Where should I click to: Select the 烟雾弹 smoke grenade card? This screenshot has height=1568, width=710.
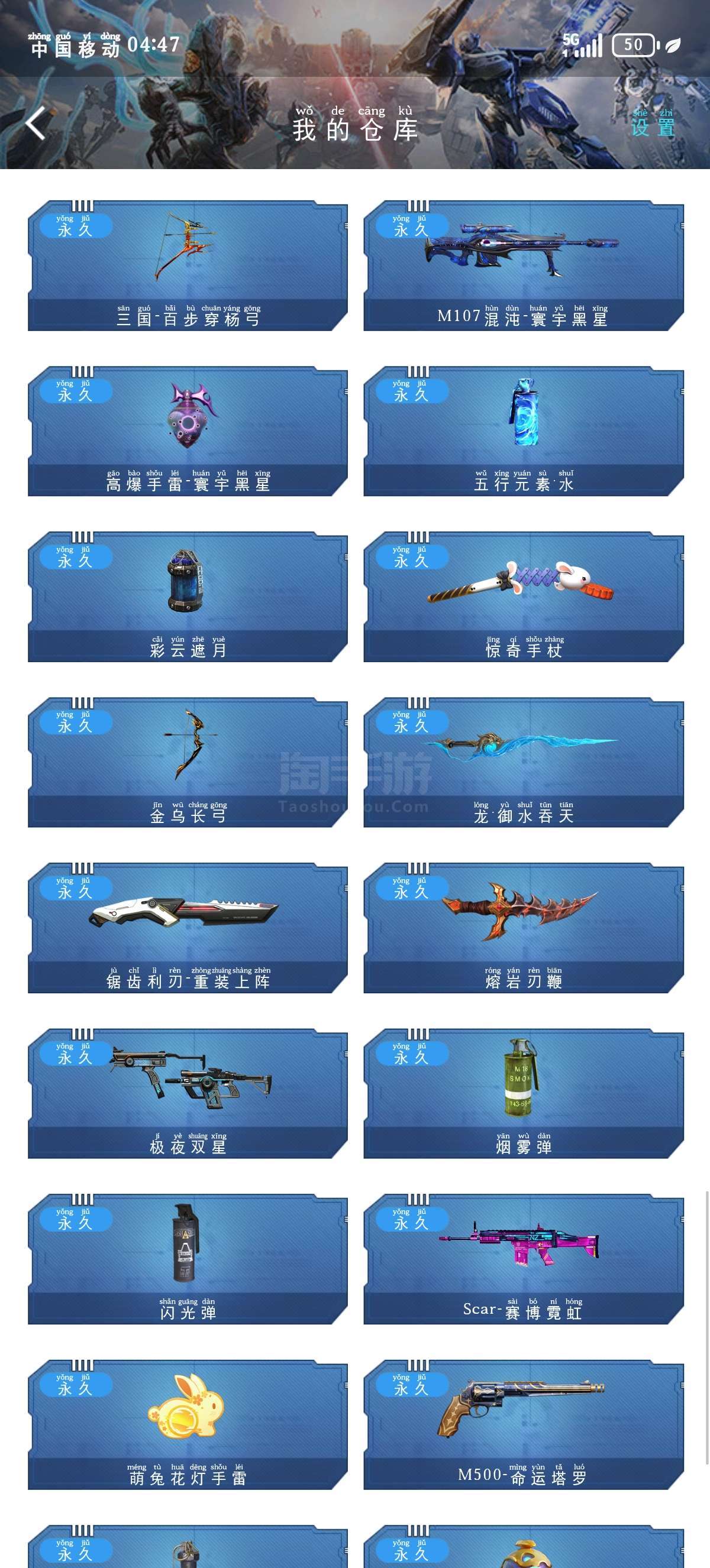[524, 1093]
